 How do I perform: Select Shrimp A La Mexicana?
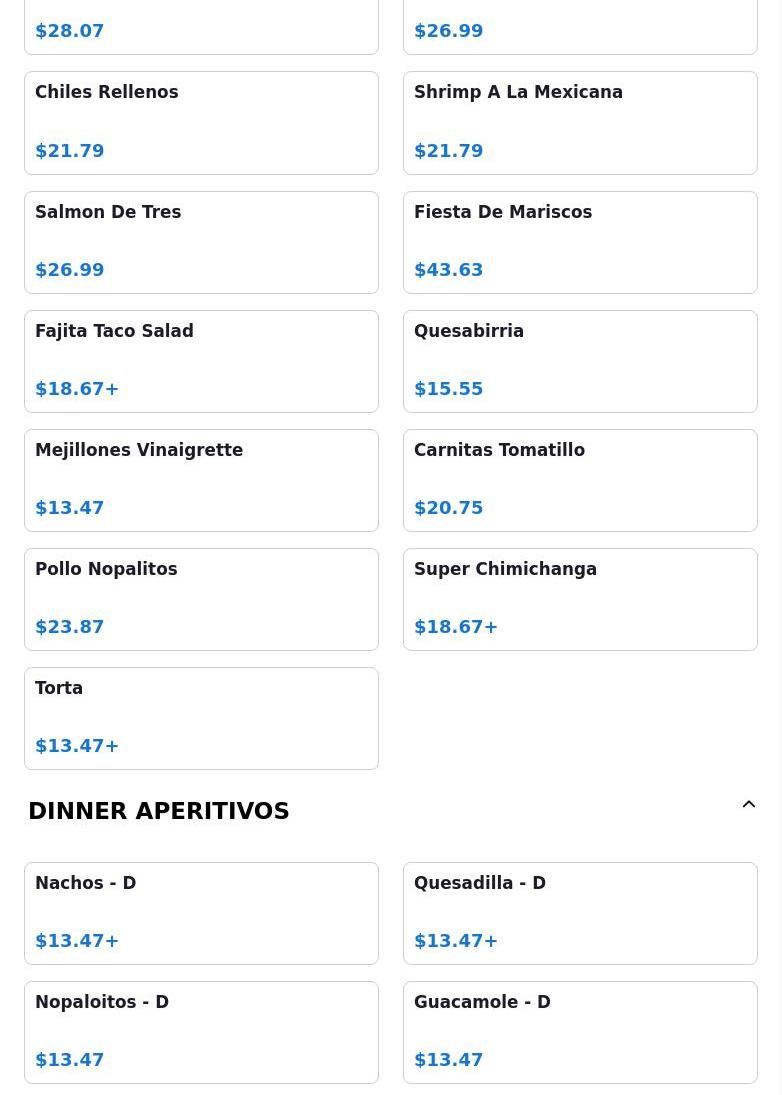click(x=580, y=123)
